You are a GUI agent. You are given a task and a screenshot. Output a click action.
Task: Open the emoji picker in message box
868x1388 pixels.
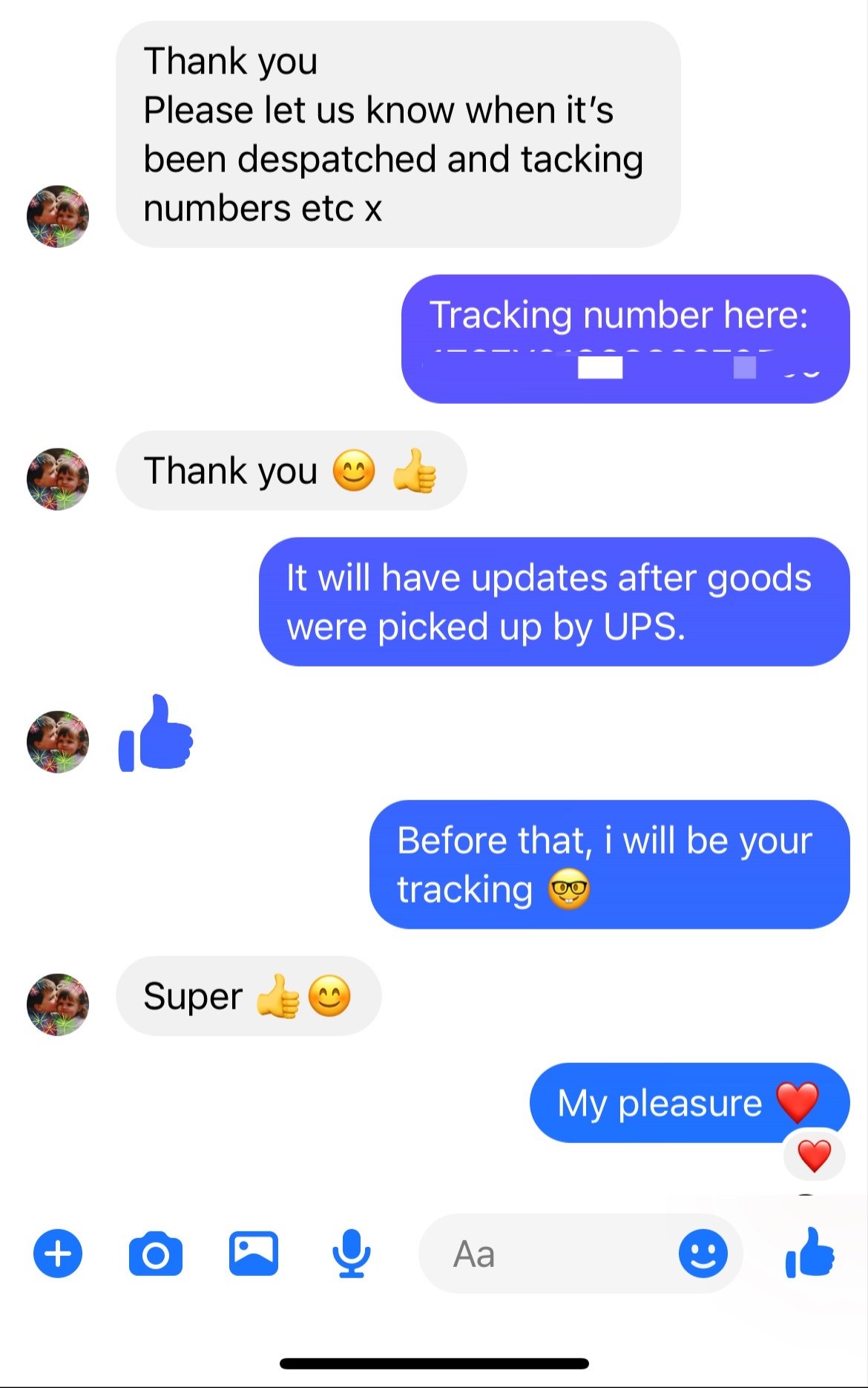[703, 1254]
